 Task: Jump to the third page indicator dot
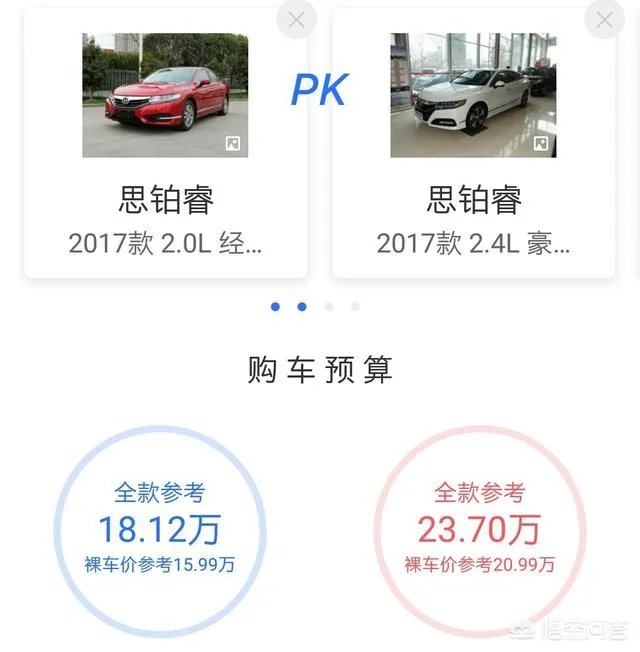coord(329,307)
